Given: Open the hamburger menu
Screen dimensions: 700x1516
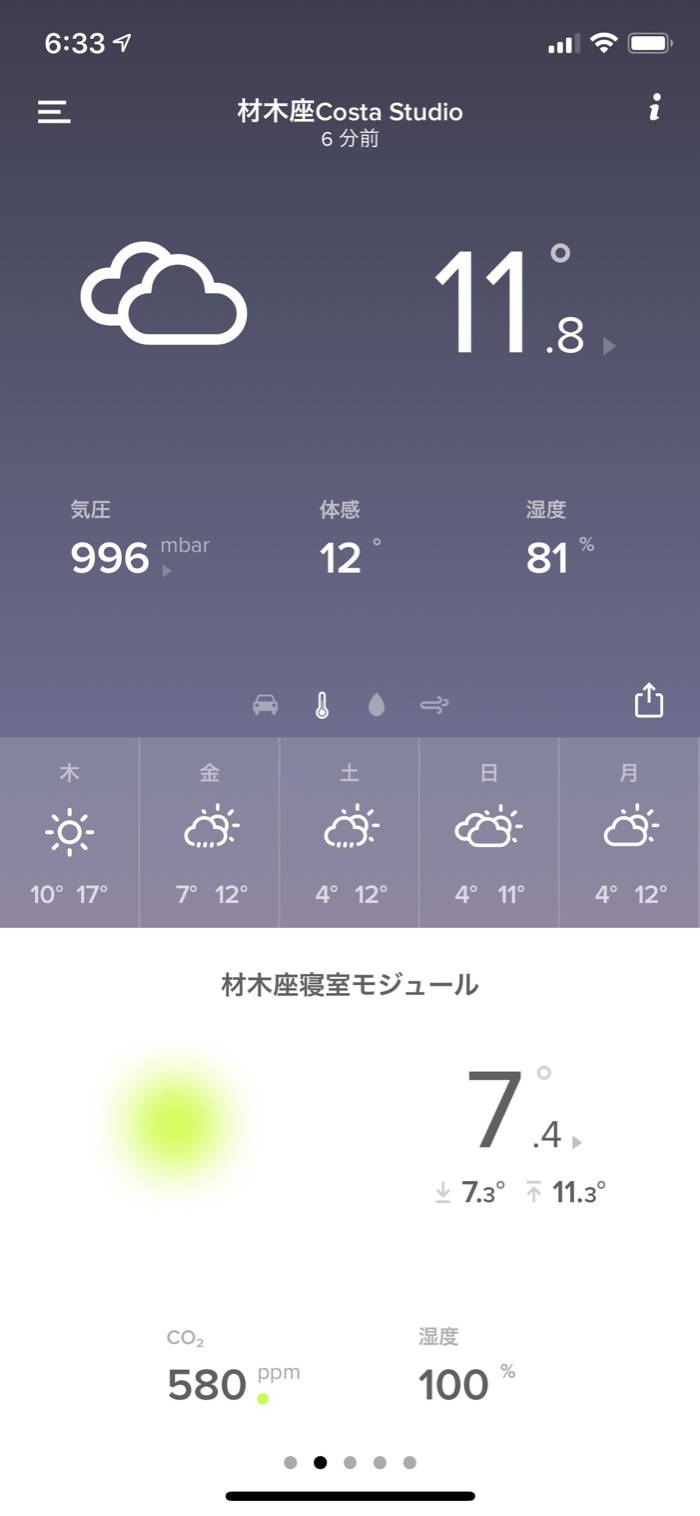Looking at the screenshot, I should tap(54, 111).
